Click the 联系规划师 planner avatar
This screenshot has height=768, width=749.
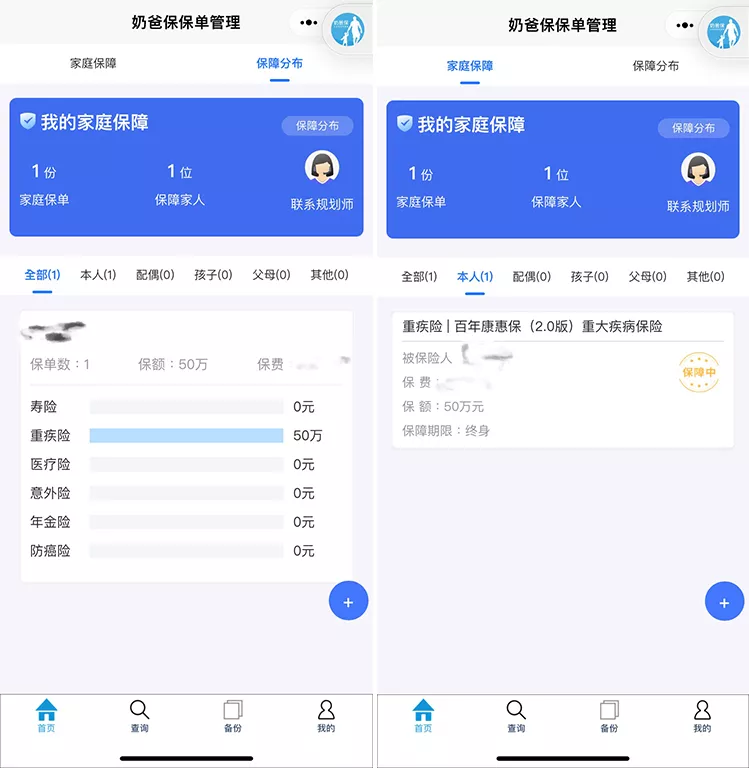click(x=322, y=166)
